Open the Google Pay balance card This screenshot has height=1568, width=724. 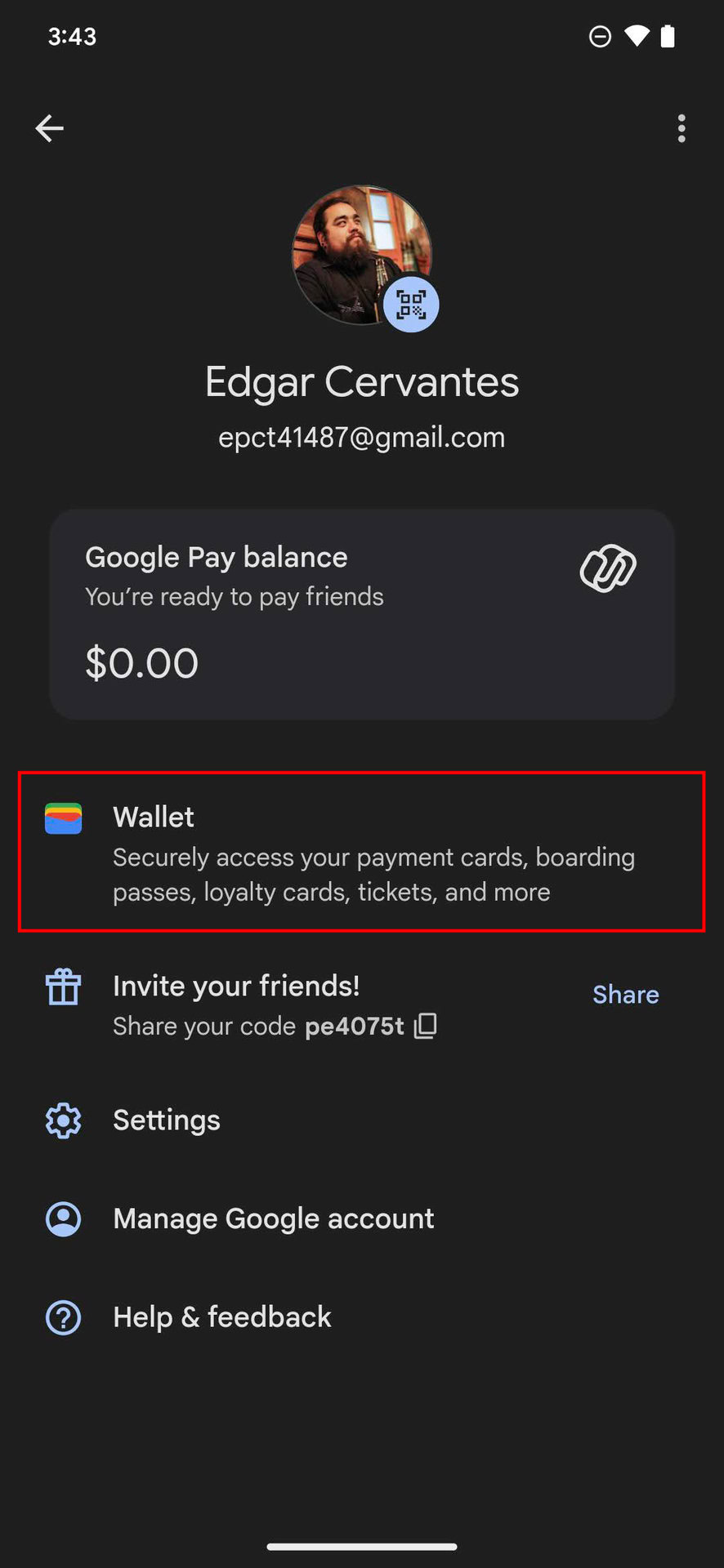point(361,614)
